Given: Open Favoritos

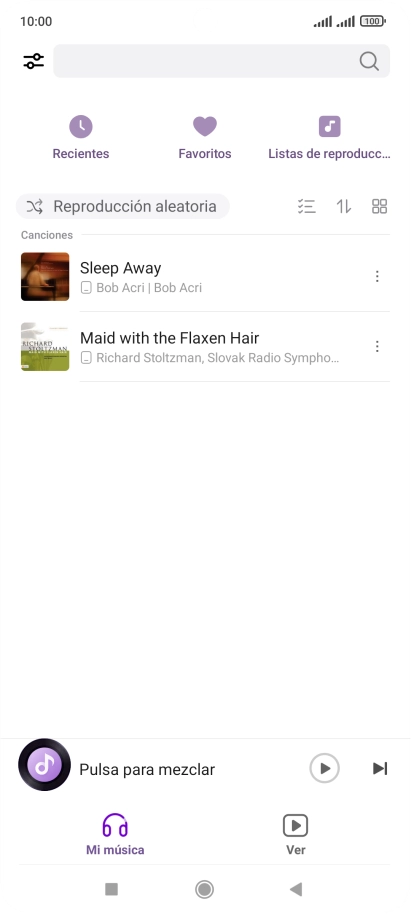Looking at the screenshot, I should click(x=205, y=138).
